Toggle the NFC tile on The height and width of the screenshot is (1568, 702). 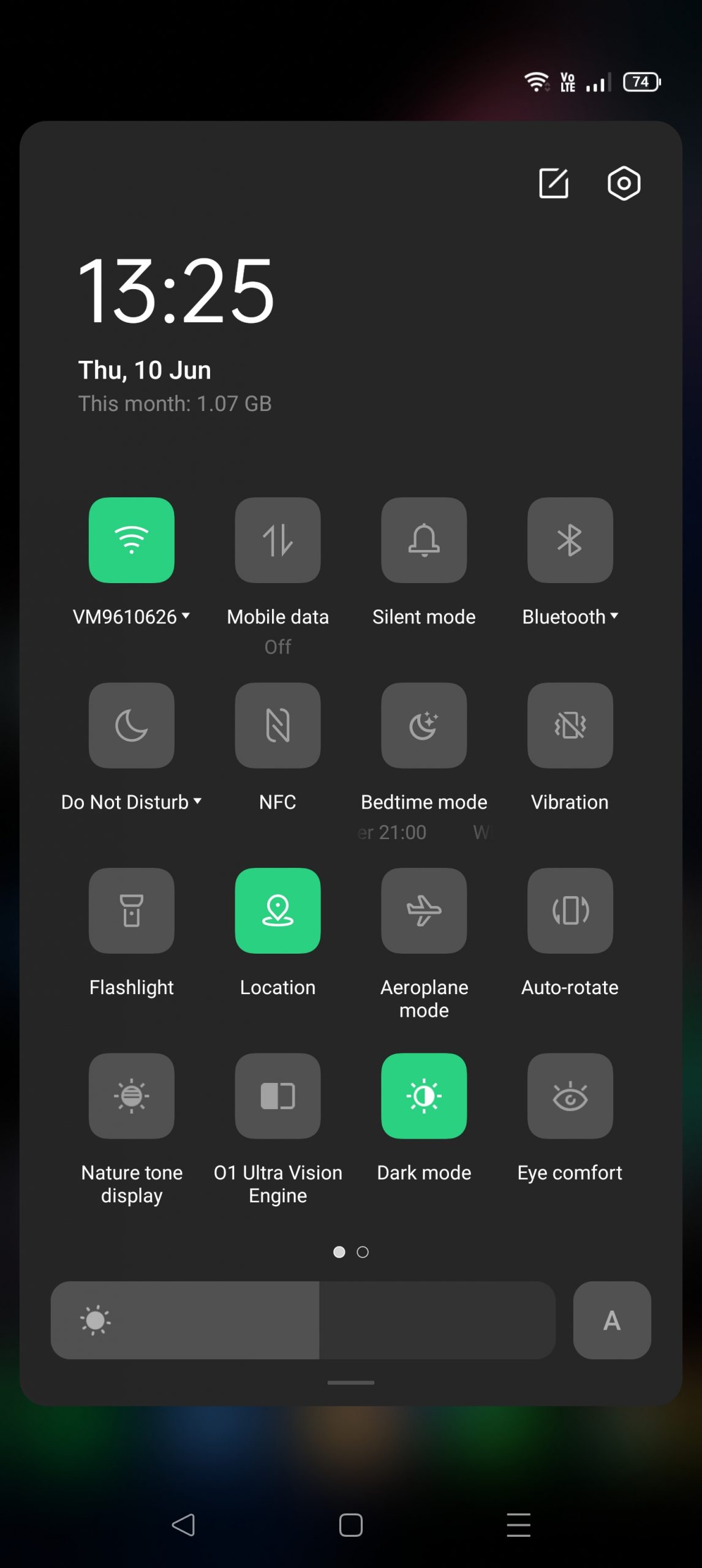(277, 725)
